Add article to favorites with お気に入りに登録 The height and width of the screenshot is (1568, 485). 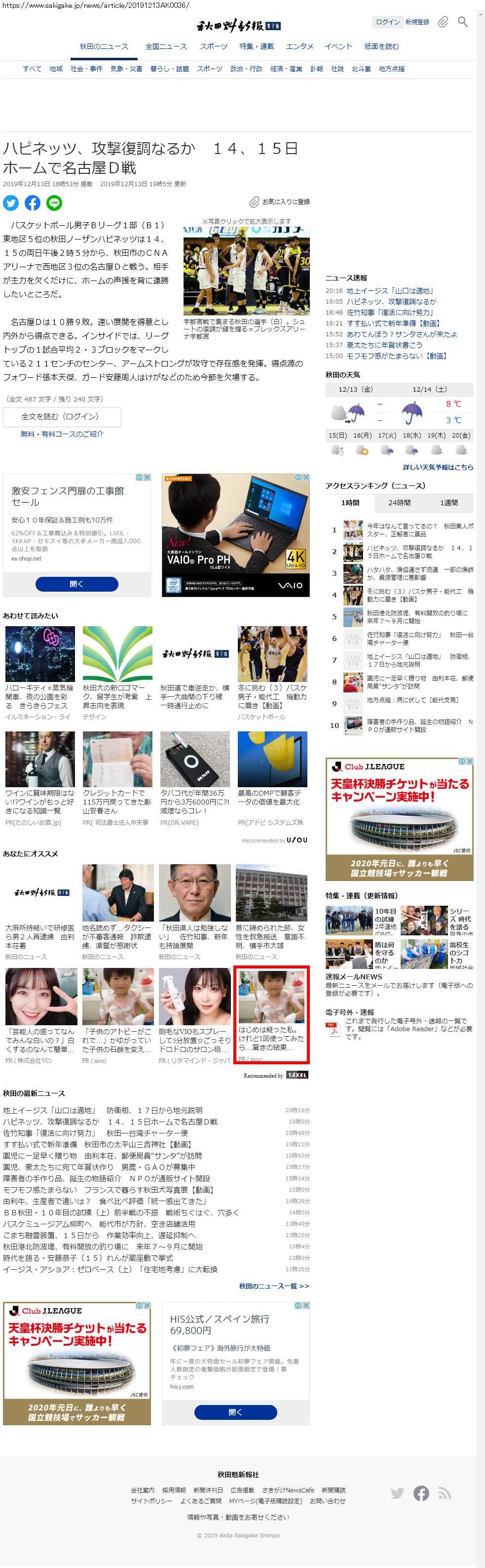click(x=280, y=201)
